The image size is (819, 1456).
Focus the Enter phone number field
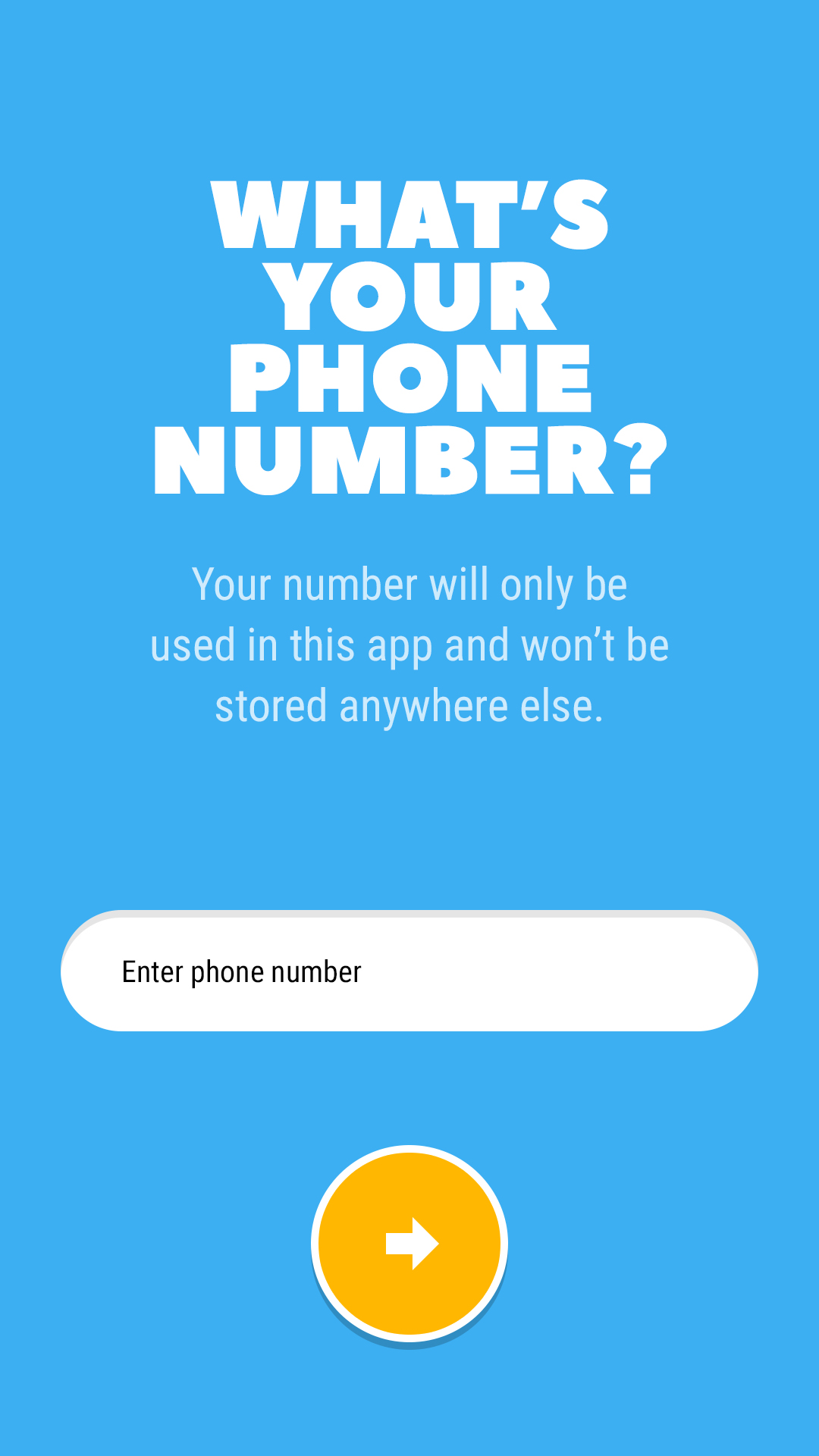coord(409,971)
